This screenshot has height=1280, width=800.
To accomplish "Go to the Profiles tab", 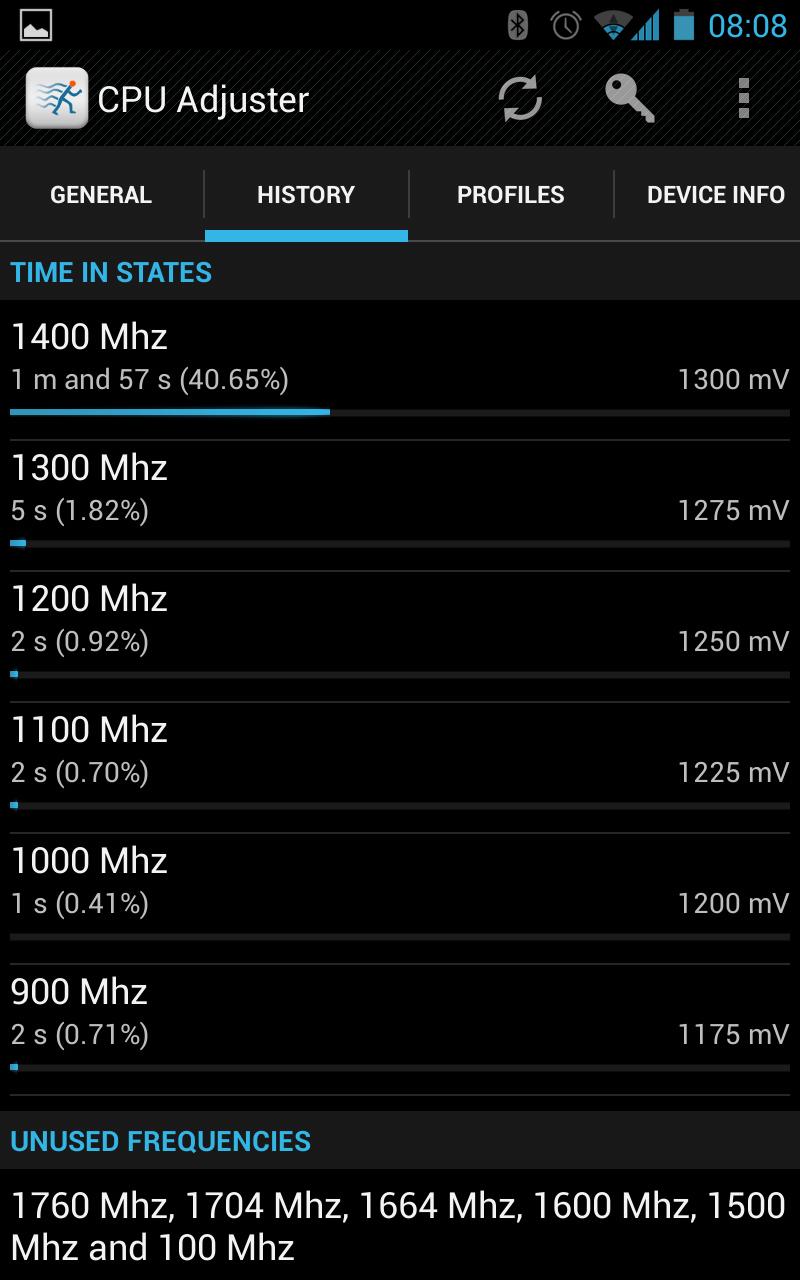I will [511, 194].
